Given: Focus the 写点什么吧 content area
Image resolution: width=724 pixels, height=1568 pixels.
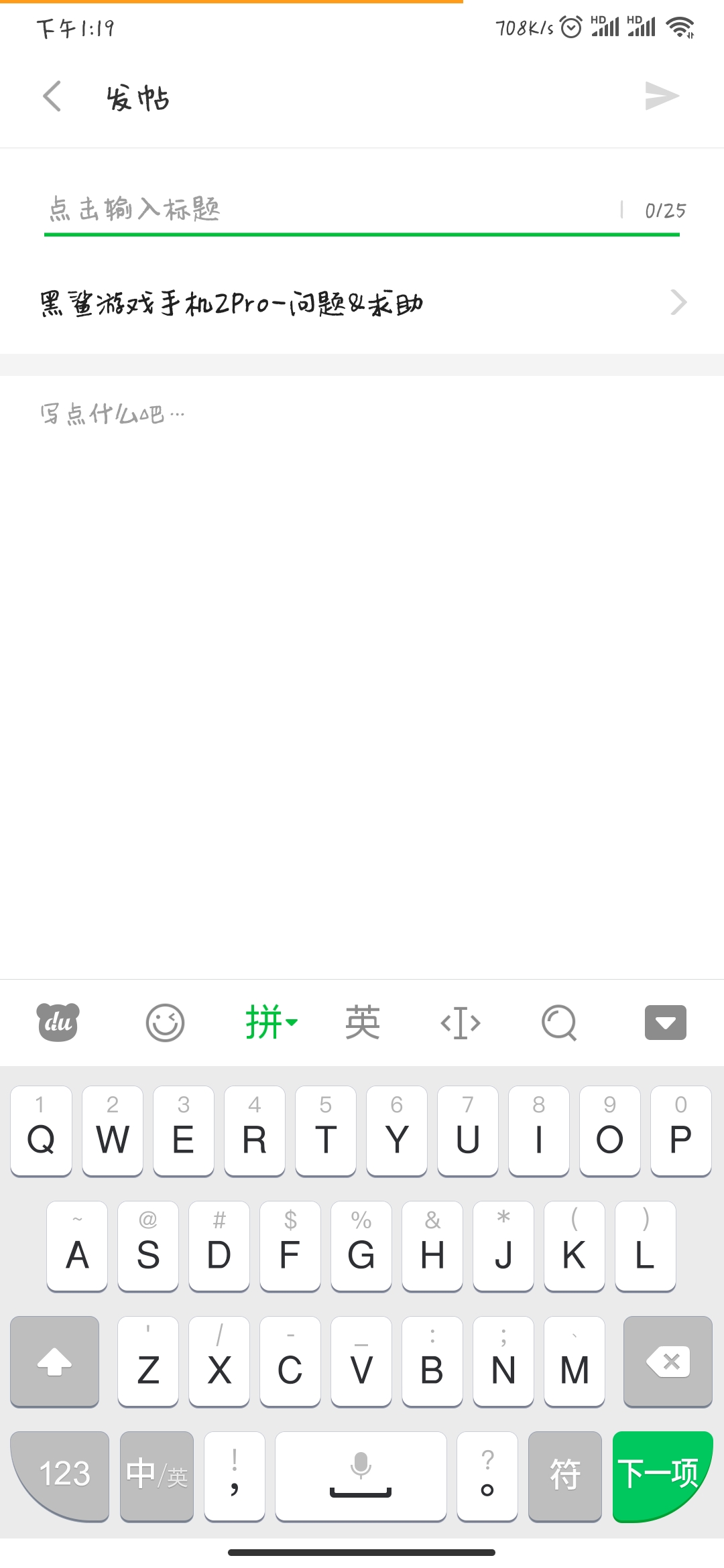Looking at the screenshot, I should pyautogui.click(x=362, y=677).
